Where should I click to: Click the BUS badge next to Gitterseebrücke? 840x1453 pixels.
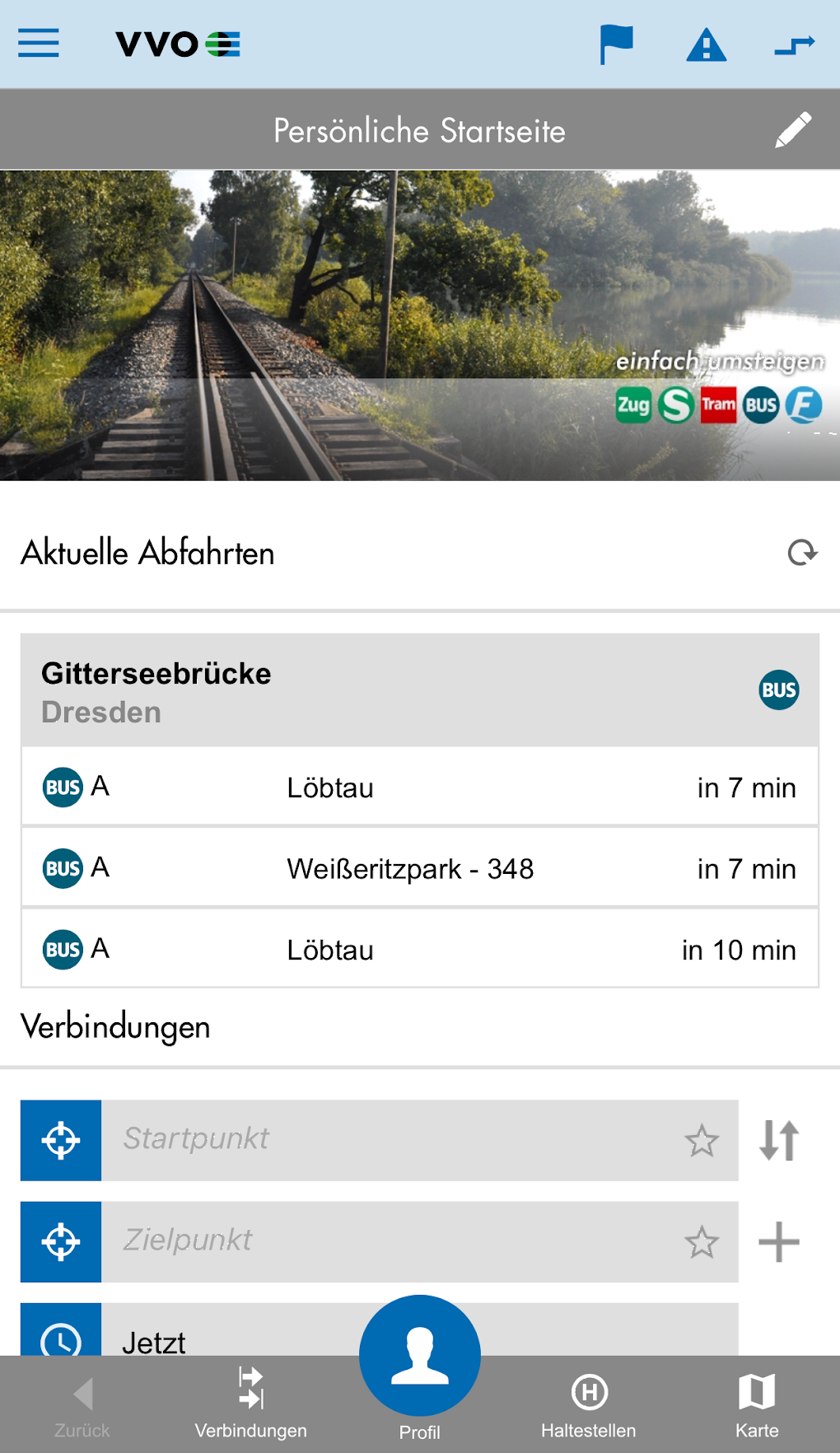pyautogui.click(x=777, y=690)
